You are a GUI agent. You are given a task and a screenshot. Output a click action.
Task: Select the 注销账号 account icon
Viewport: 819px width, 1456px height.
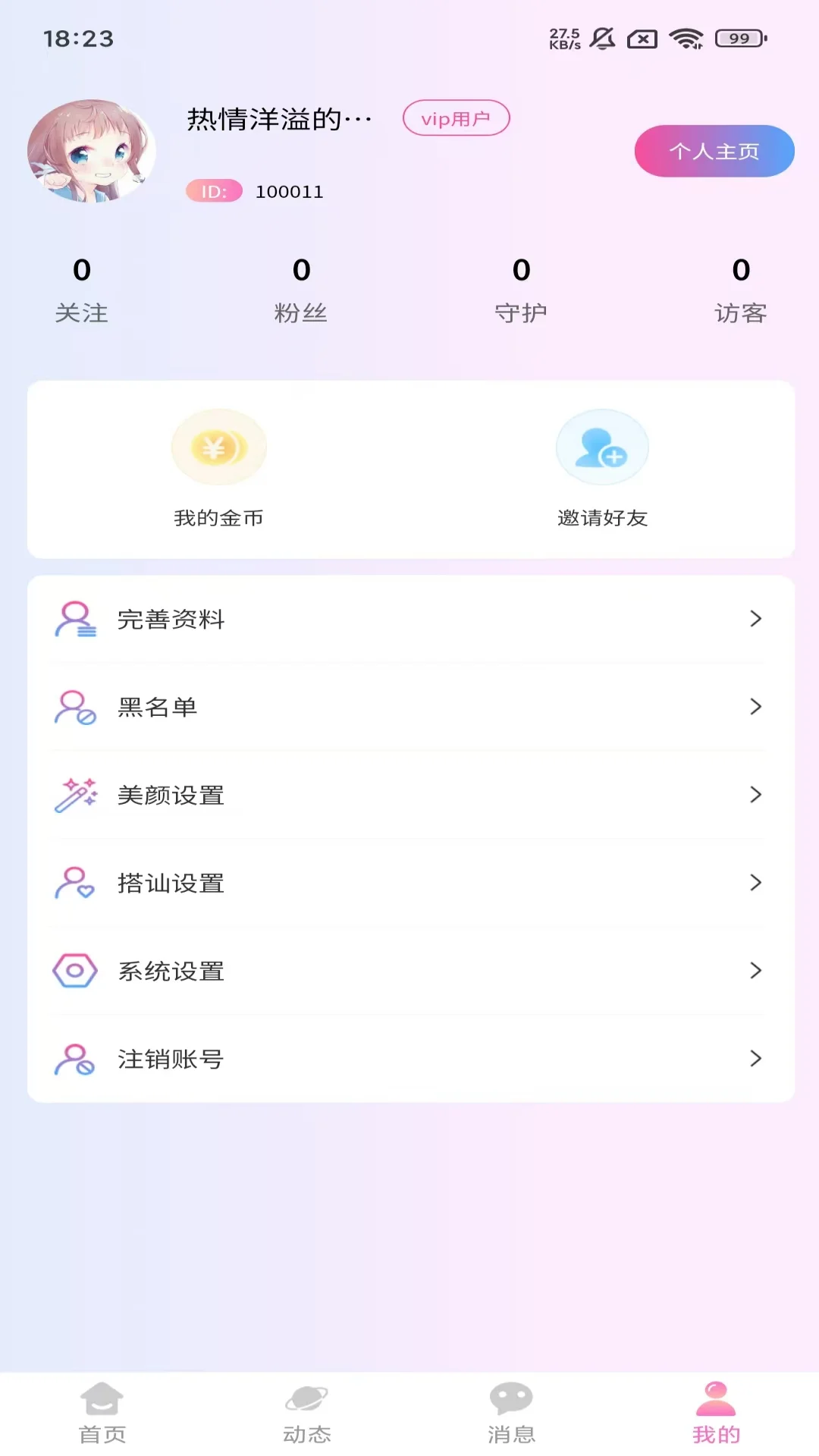pos(74,1059)
